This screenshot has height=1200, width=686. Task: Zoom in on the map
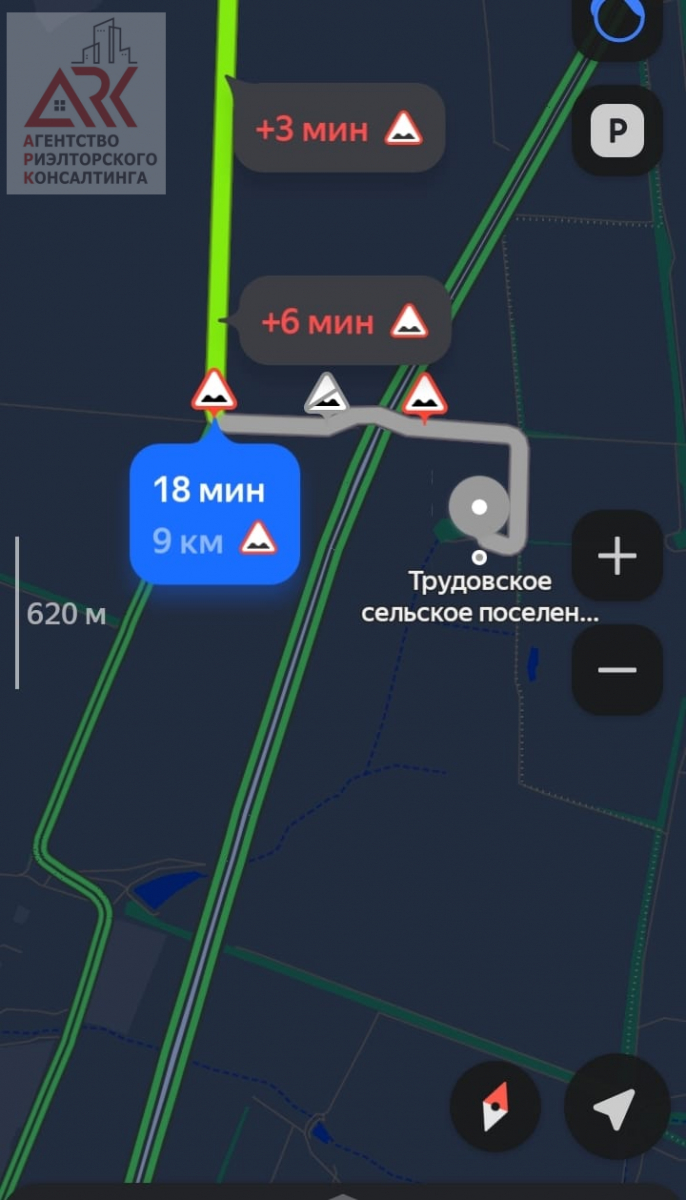coord(617,556)
